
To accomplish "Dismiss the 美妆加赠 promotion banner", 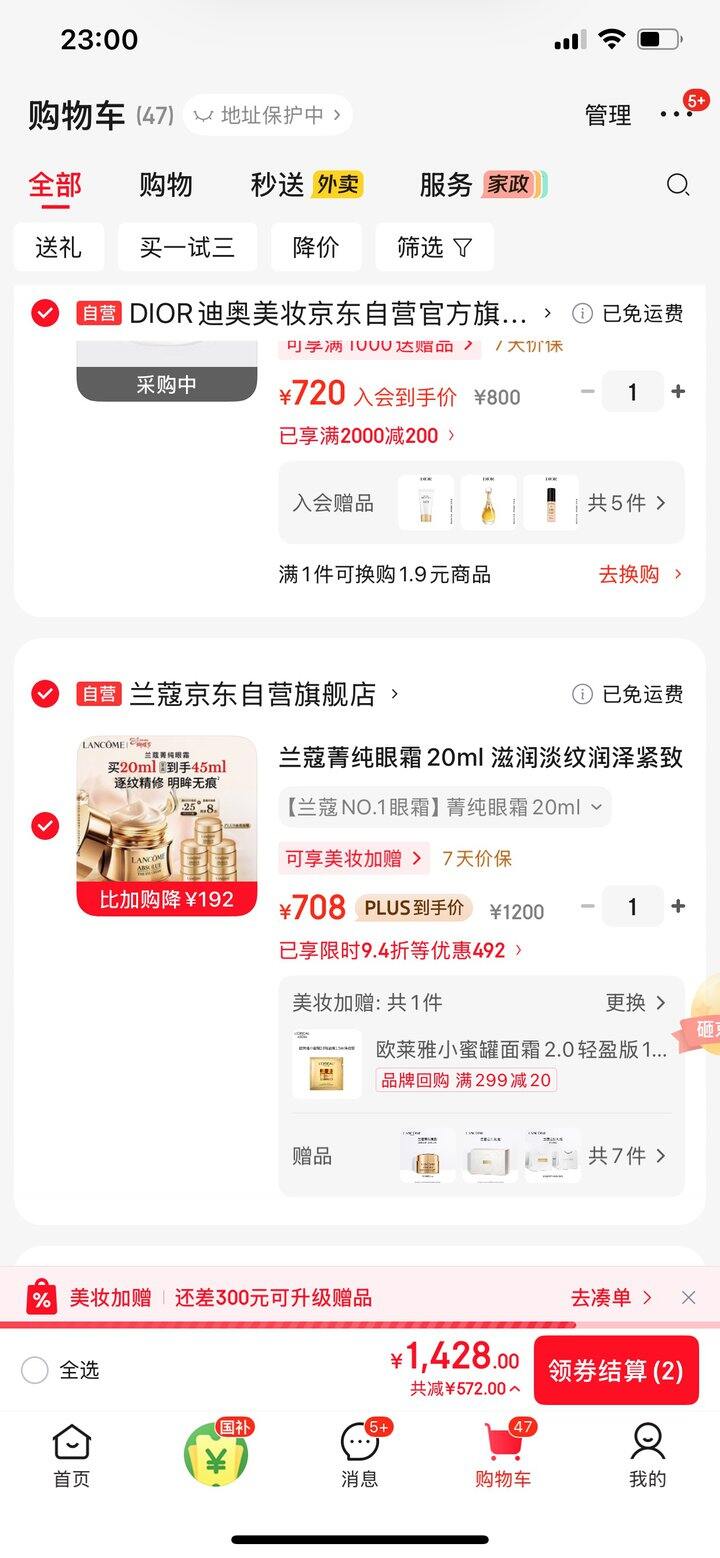I will click(x=688, y=1297).
